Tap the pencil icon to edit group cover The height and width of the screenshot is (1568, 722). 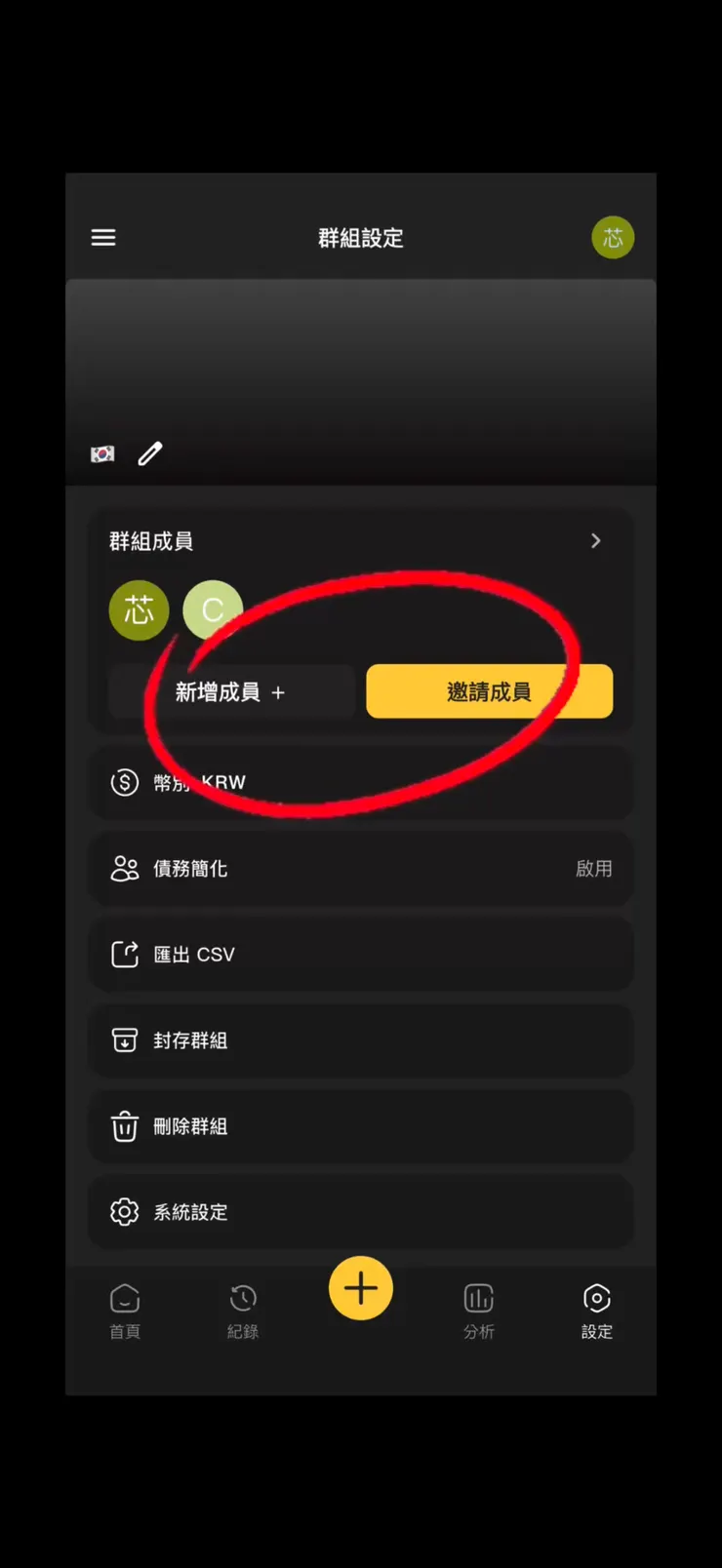point(148,453)
